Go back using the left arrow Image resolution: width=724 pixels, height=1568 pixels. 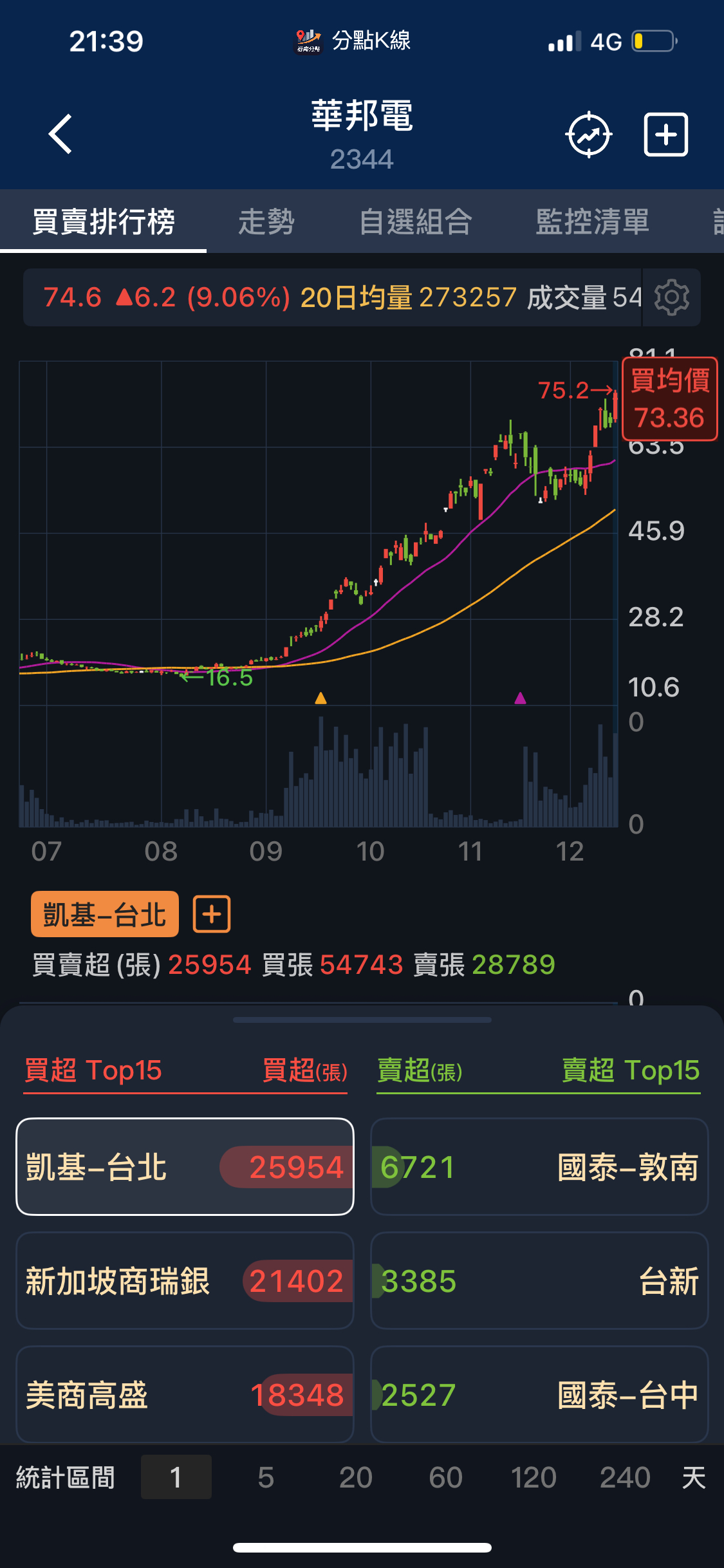point(60,135)
